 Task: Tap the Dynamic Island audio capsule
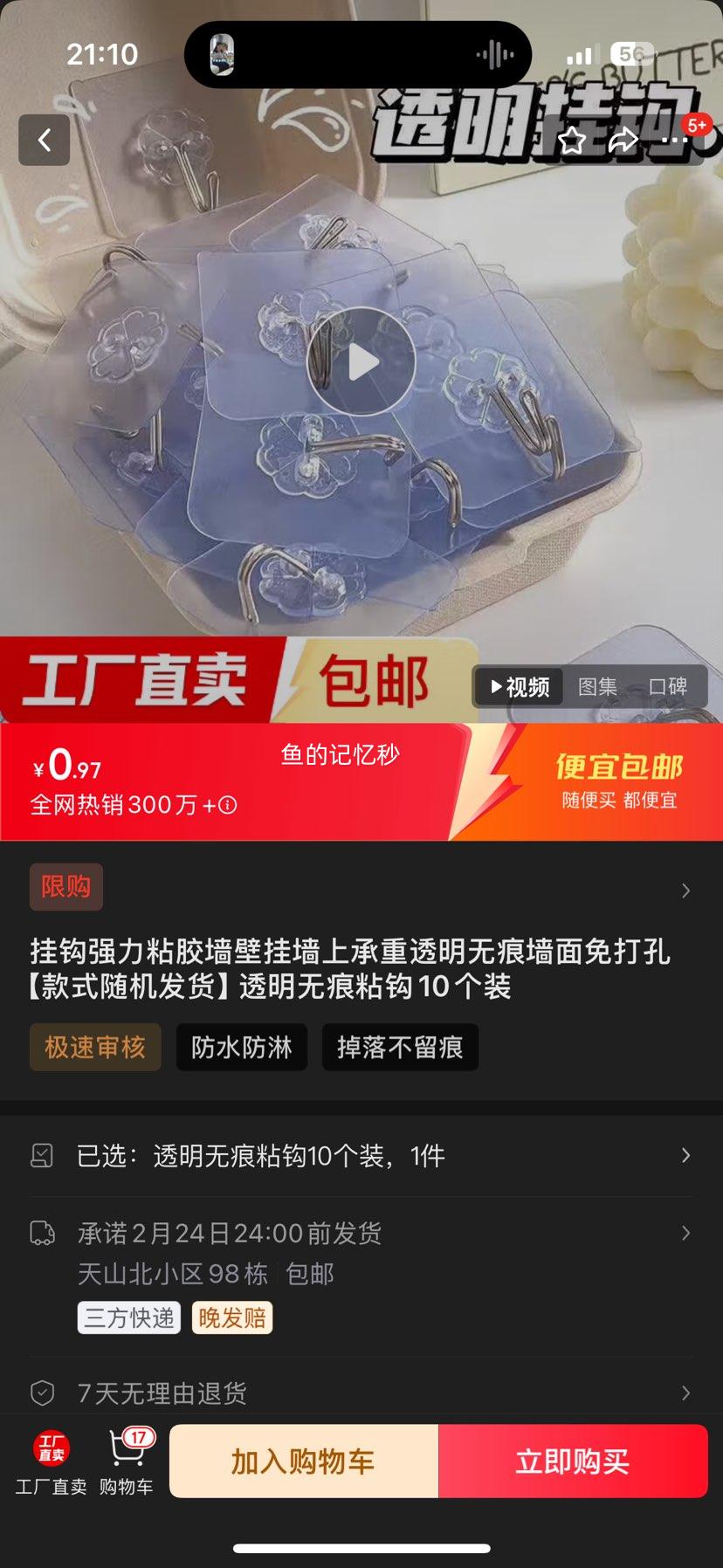(358, 54)
